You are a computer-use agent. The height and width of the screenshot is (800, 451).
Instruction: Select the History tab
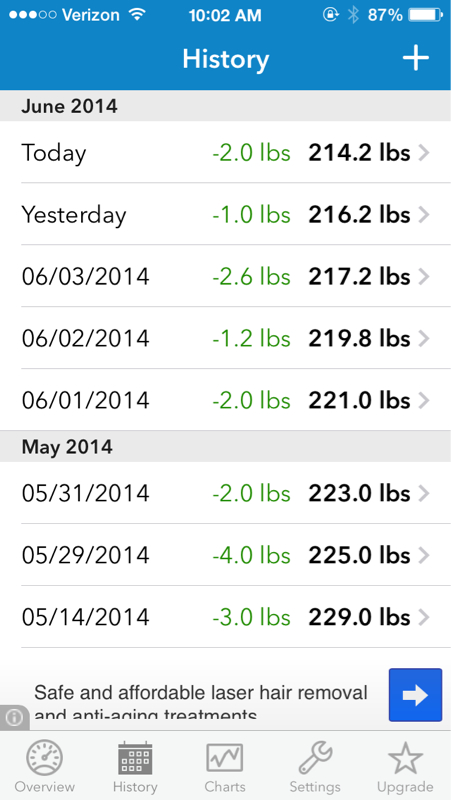(135, 766)
